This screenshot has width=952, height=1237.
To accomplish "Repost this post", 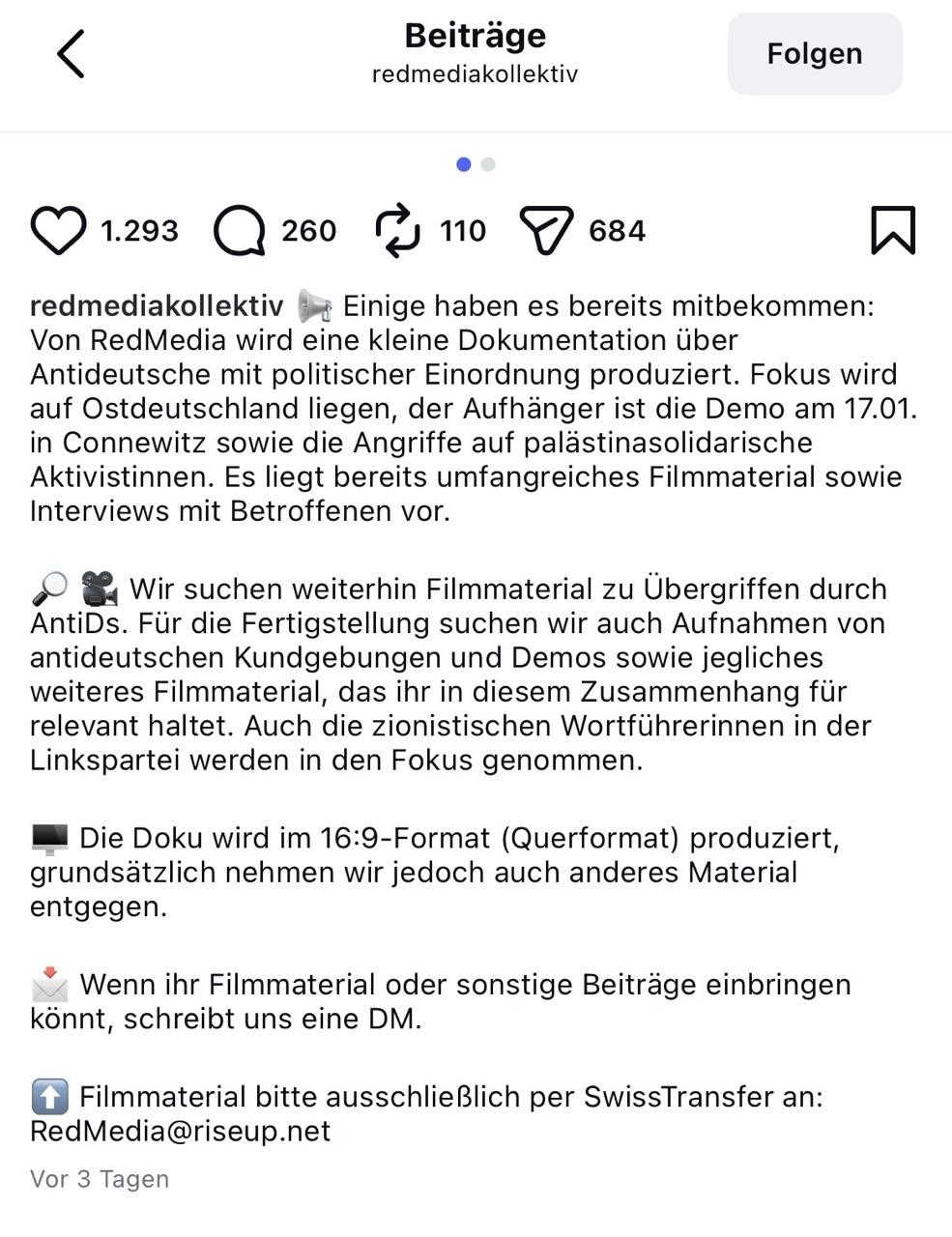I will 397,231.
